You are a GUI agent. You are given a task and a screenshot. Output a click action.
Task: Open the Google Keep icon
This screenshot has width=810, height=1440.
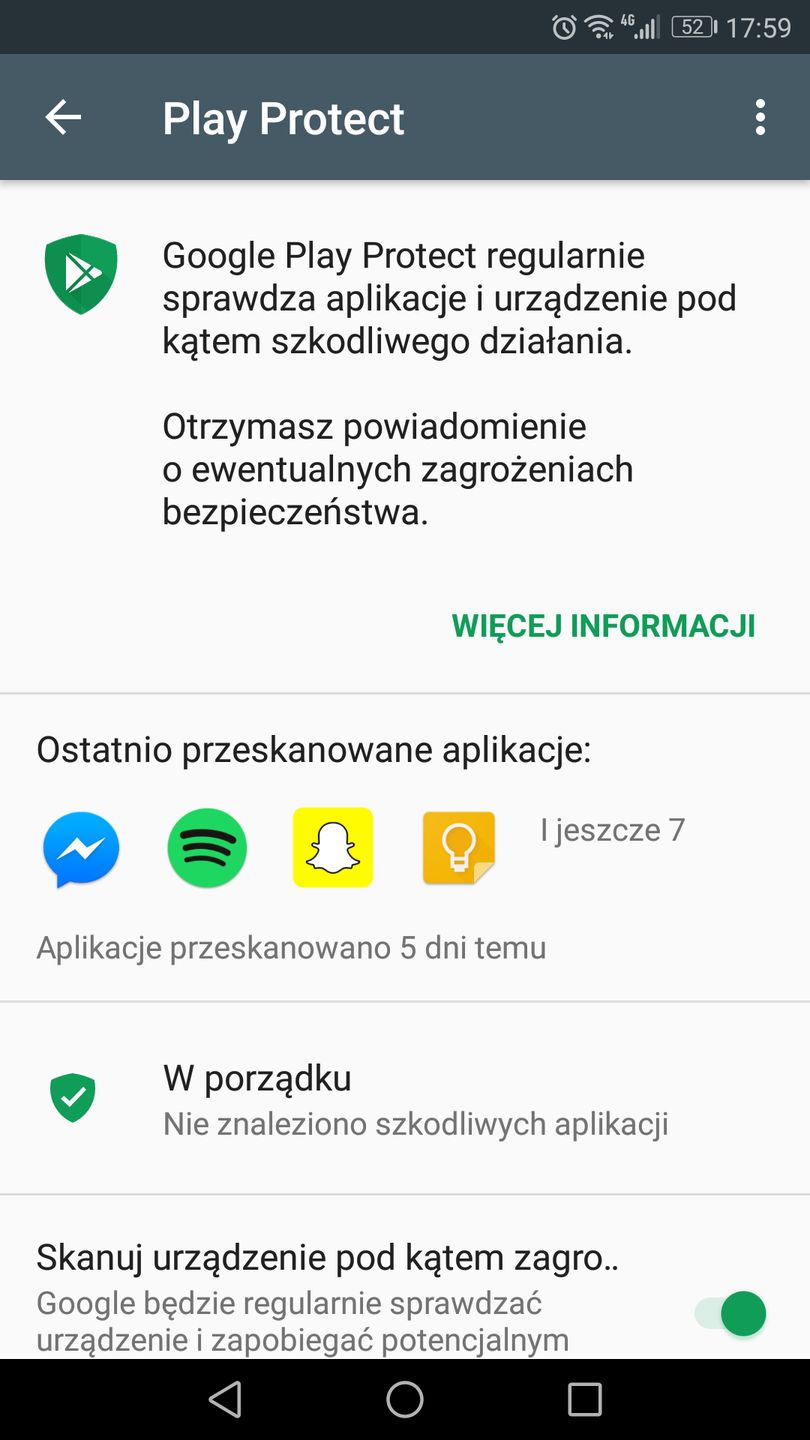[458, 848]
